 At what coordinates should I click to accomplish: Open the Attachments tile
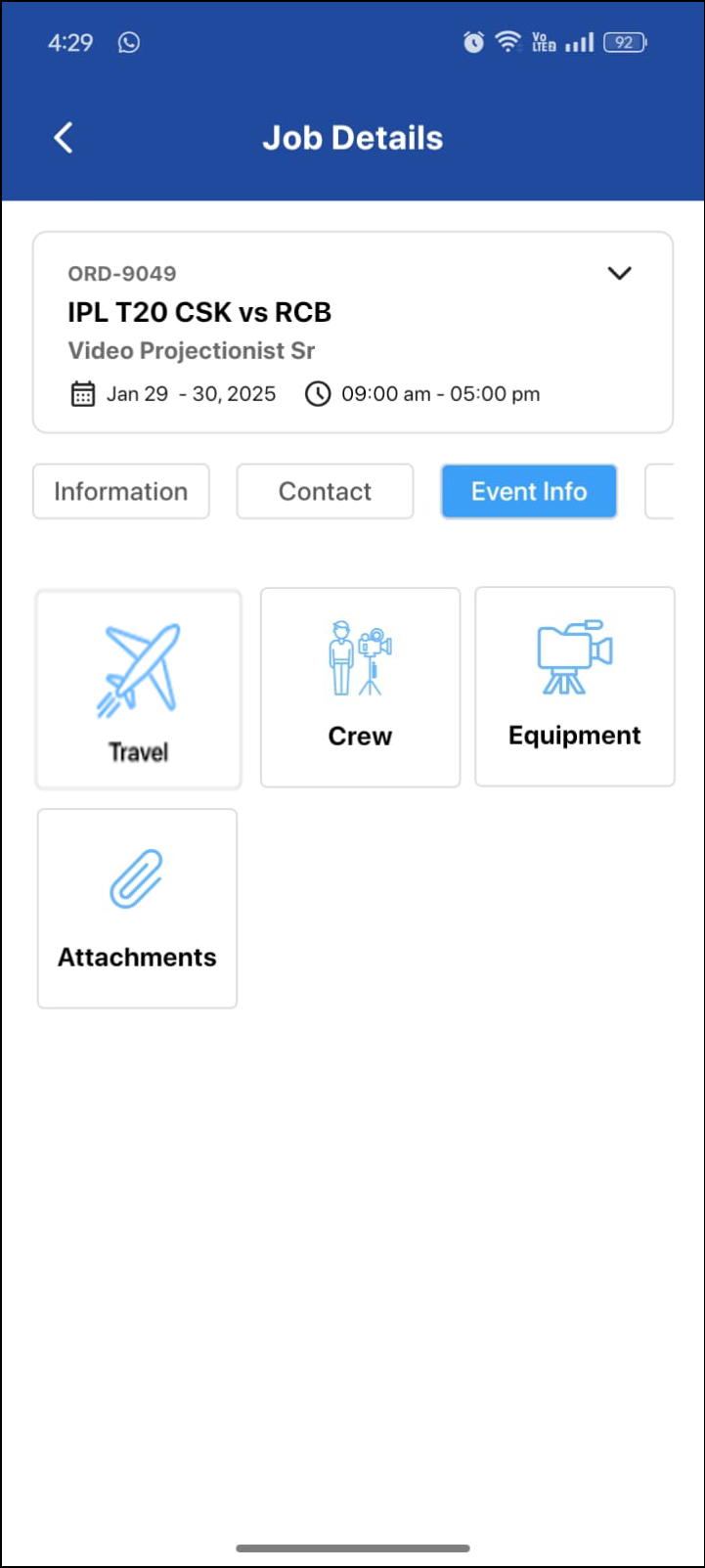click(x=137, y=908)
